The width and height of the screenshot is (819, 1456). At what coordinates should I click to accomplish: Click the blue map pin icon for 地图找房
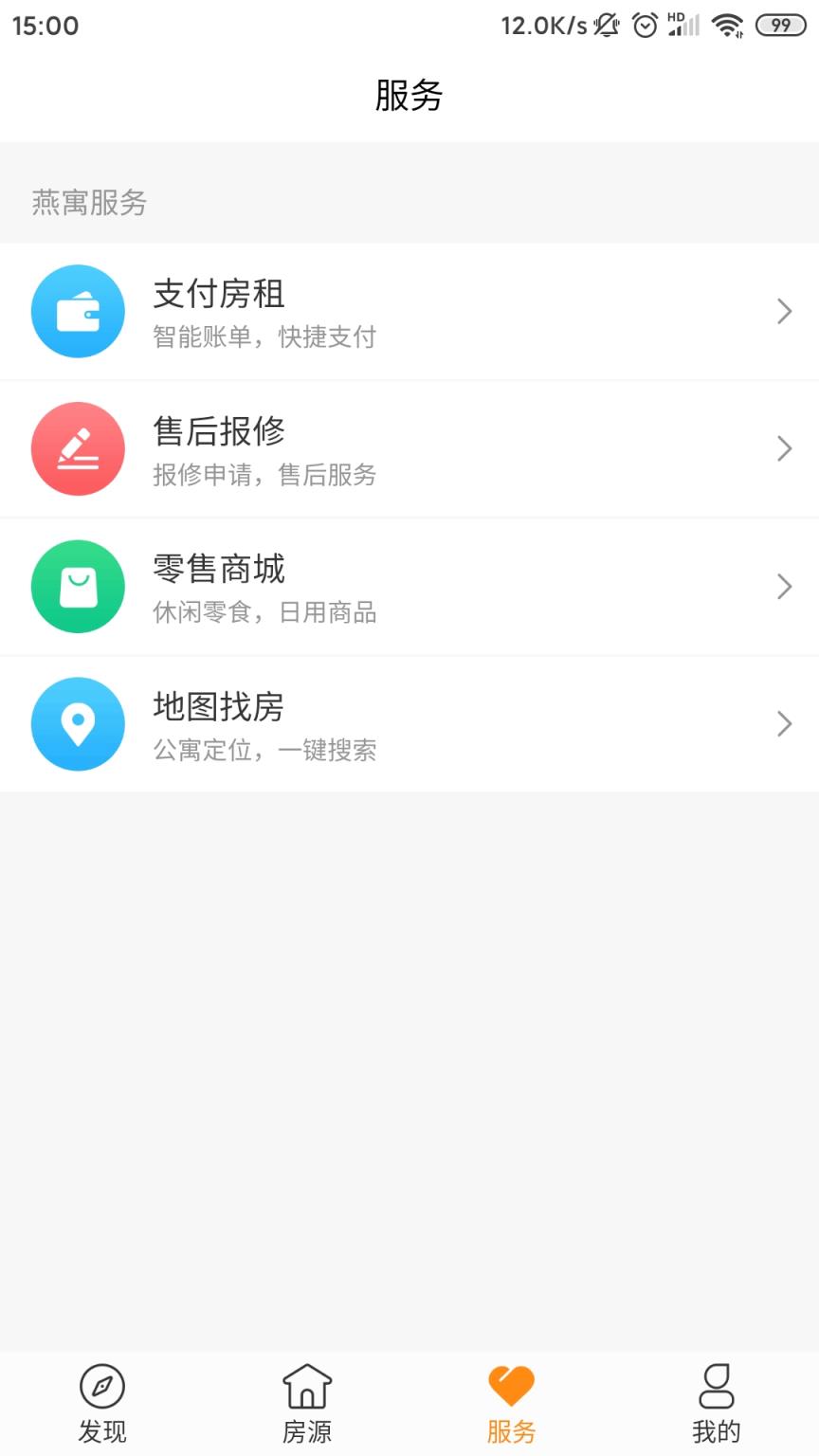coord(79,723)
